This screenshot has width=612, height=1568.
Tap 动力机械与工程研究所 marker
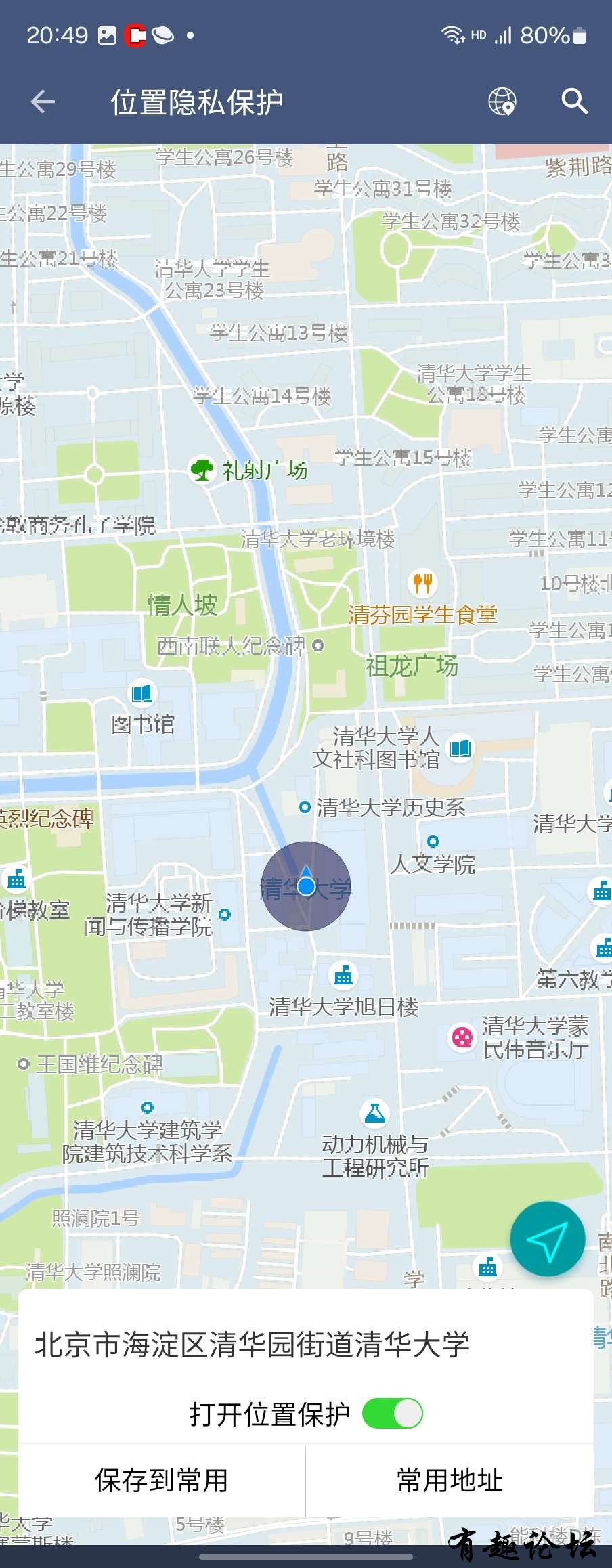[x=374, y=1113]
